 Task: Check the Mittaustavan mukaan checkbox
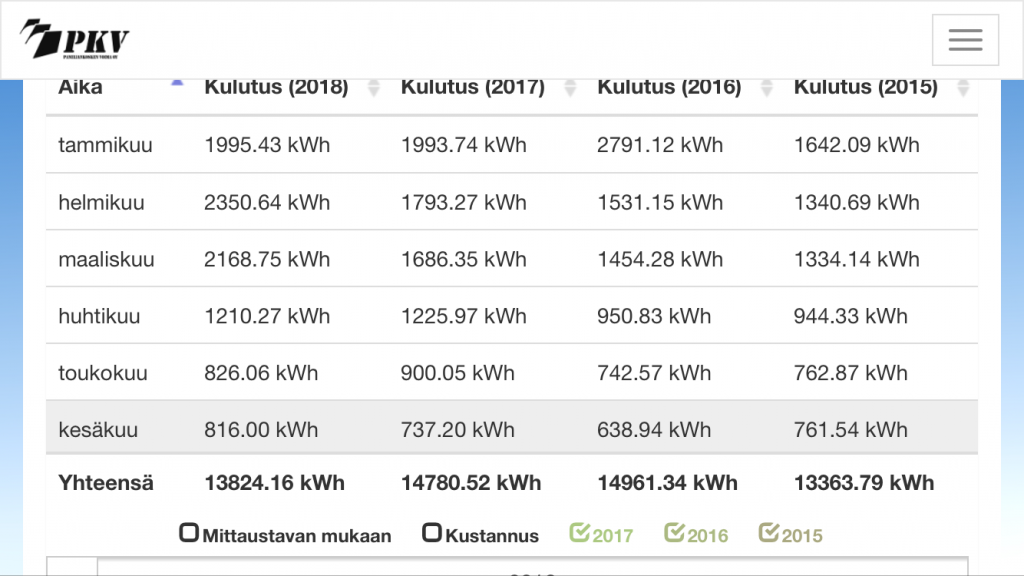point(189,533)
